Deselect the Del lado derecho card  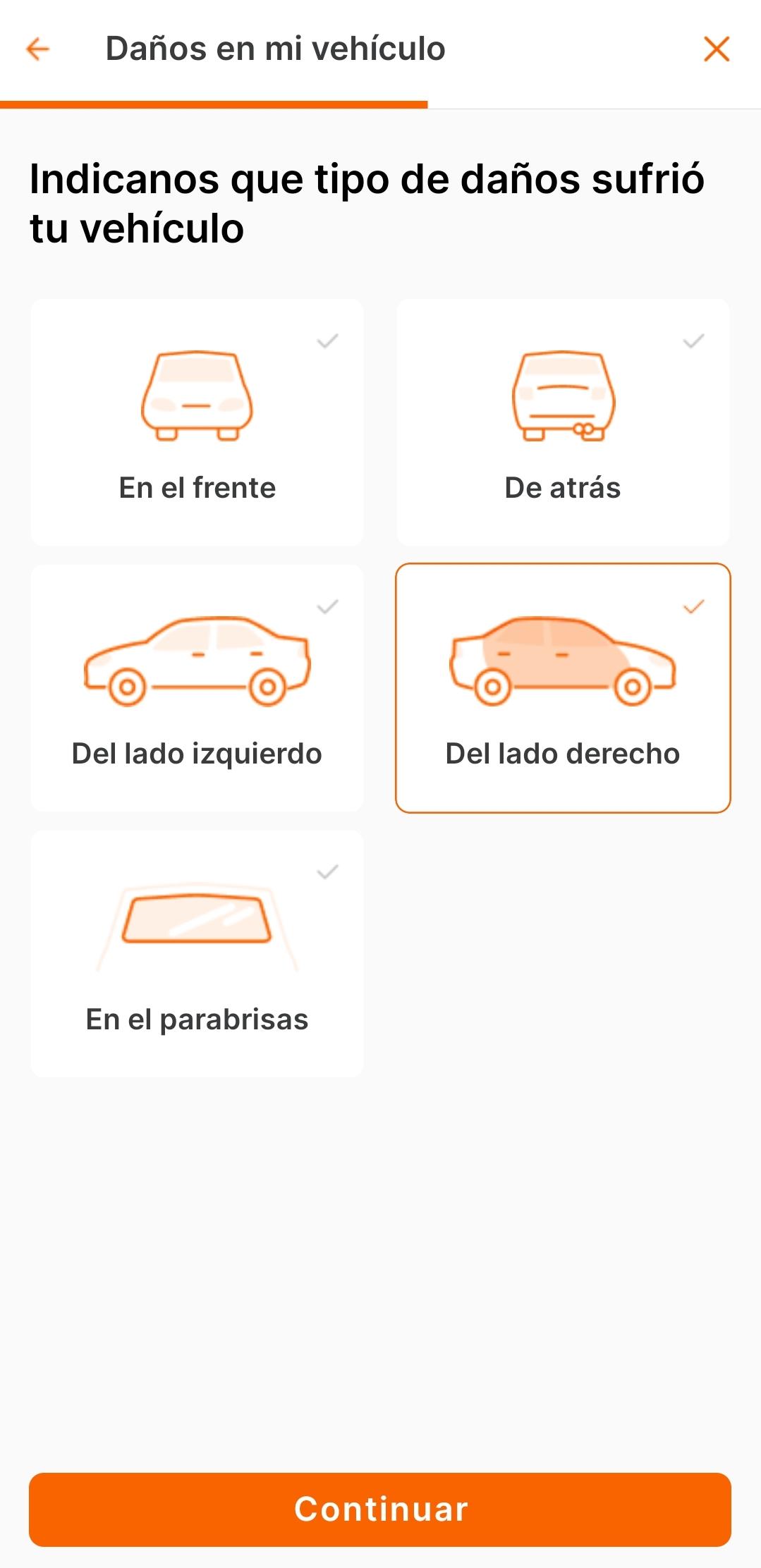563,688
